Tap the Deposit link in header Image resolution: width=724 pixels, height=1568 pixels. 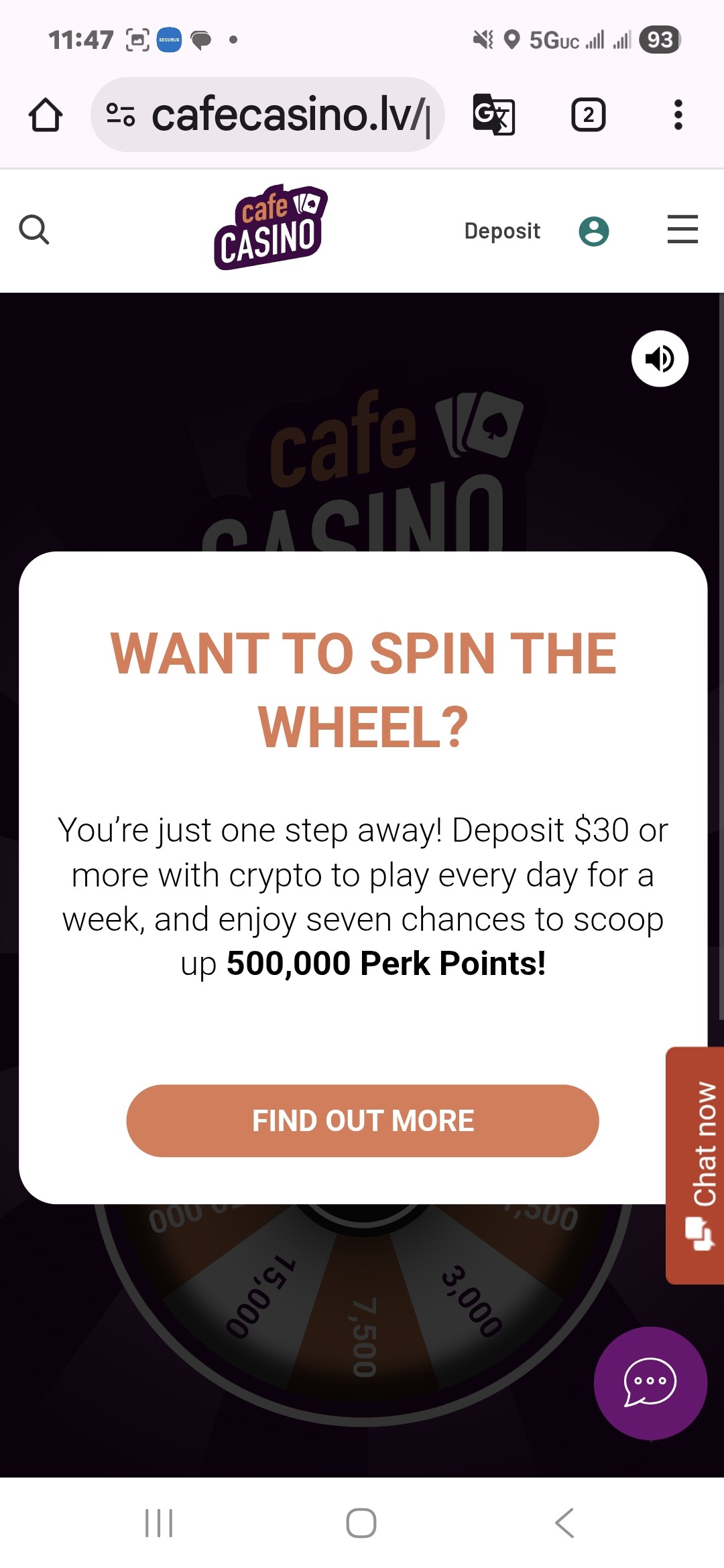[x=501, y=231]
